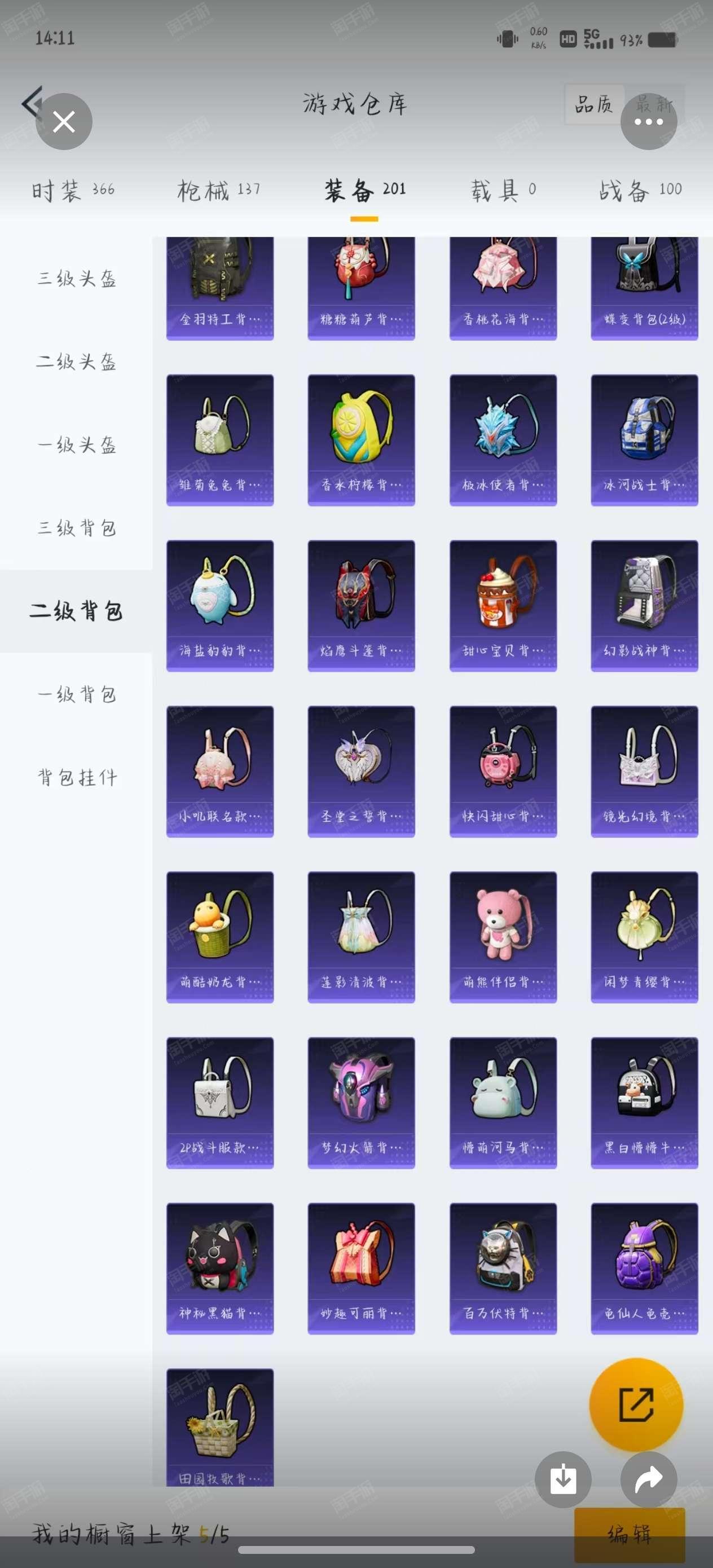Open the 萌熊伴侣 backpack item
This screenshot has height=1568, width=713.
(x=503, y=937)
